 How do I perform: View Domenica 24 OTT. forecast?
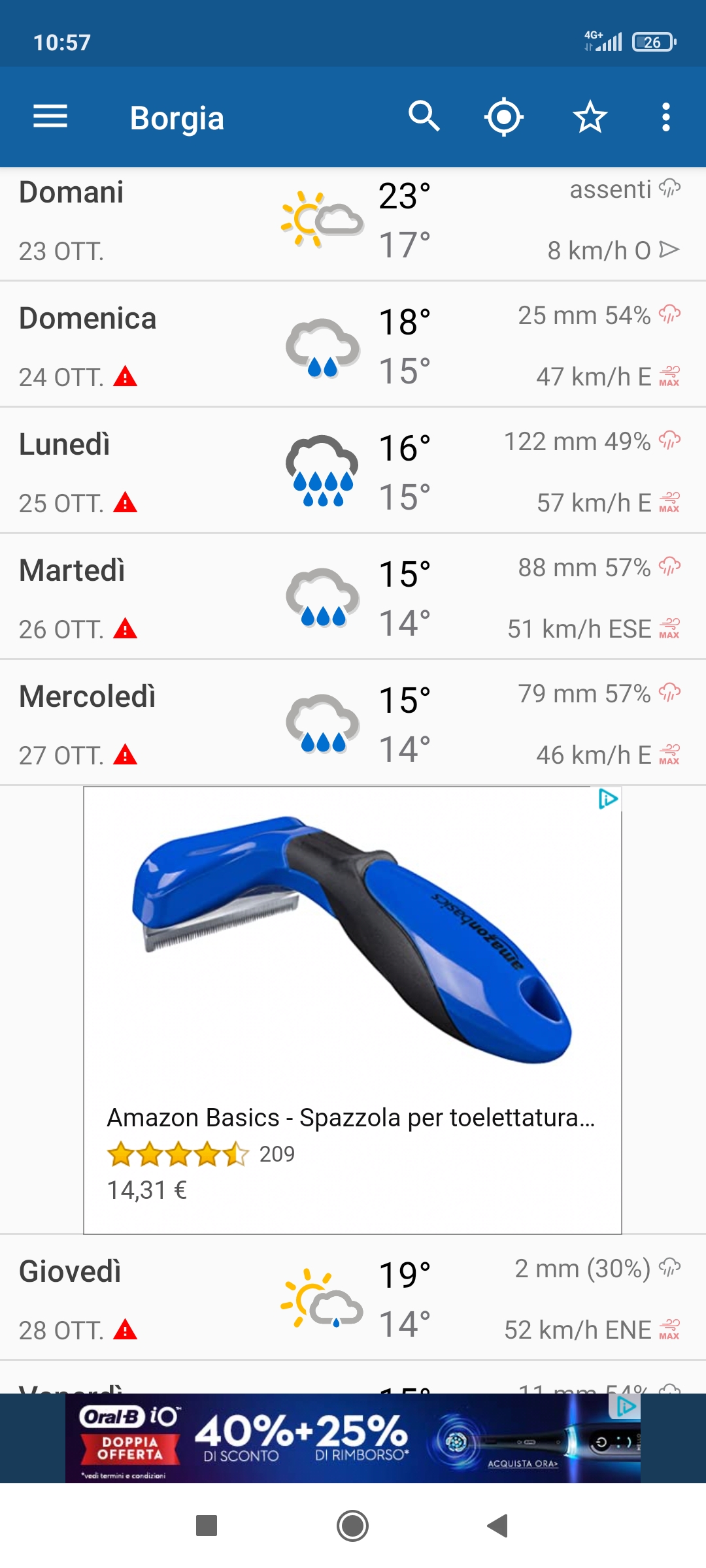(x=353, y=345)
